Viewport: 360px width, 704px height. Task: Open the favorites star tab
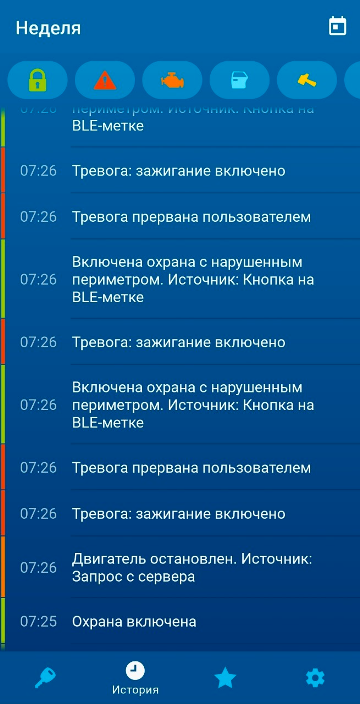click(x=225, y=678)
